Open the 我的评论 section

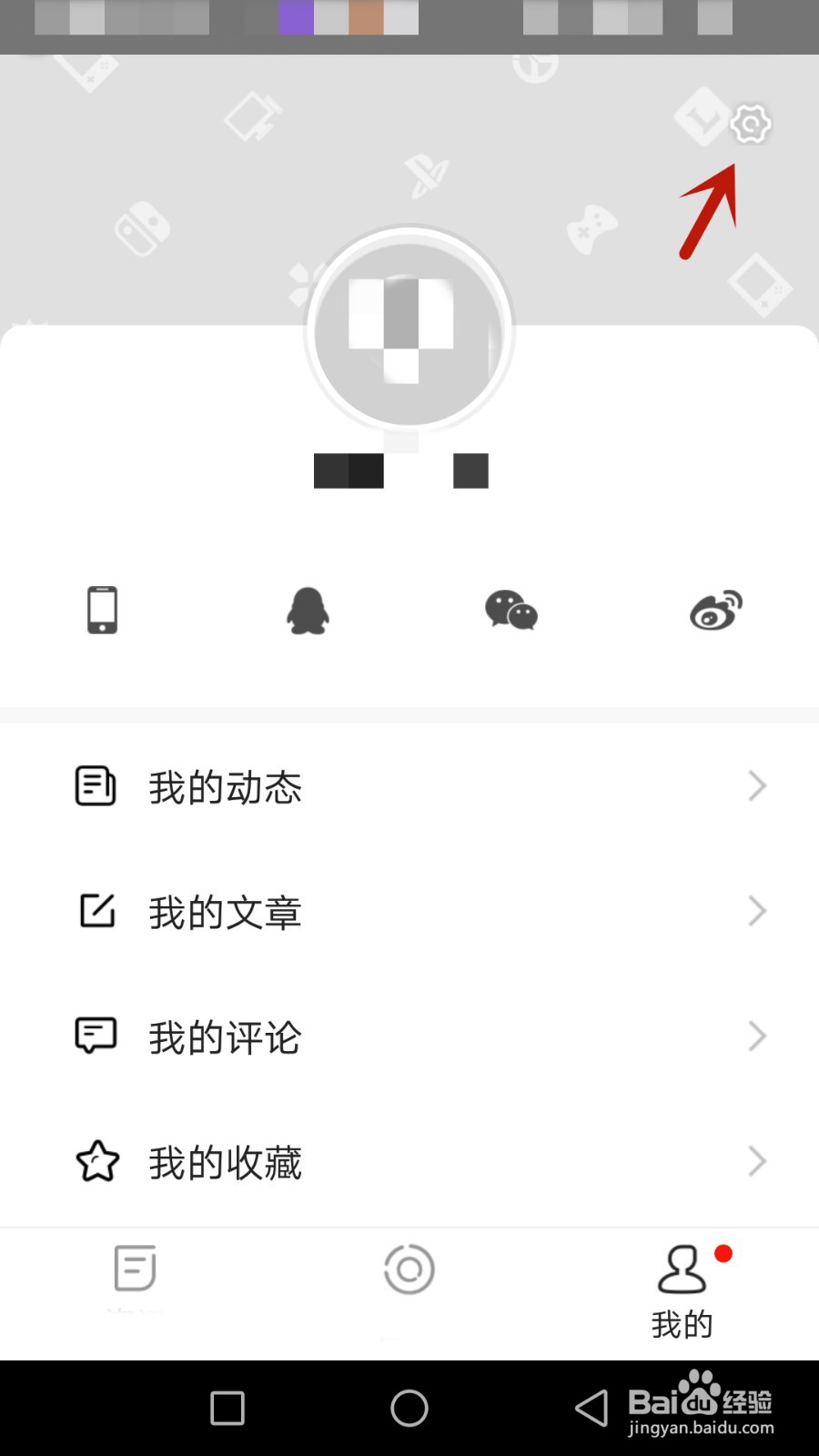point(409,1035)
